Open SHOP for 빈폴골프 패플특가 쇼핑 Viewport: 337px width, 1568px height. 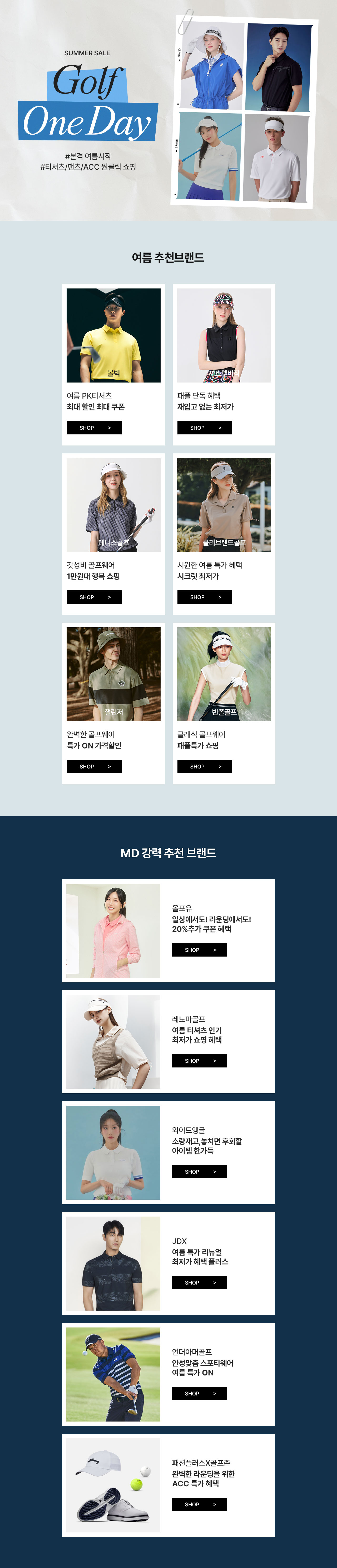[x=204, y=766]
